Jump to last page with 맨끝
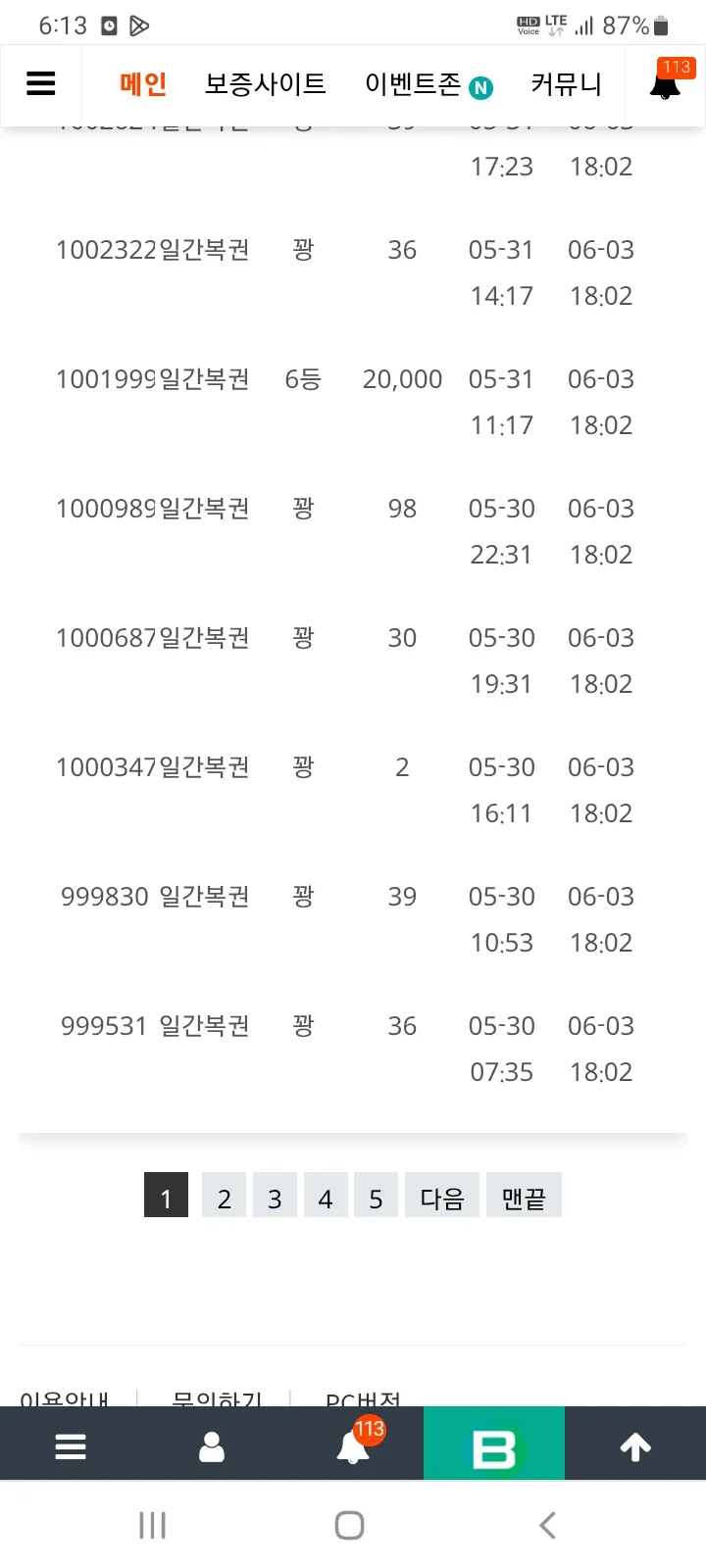 coord(524,1196)
